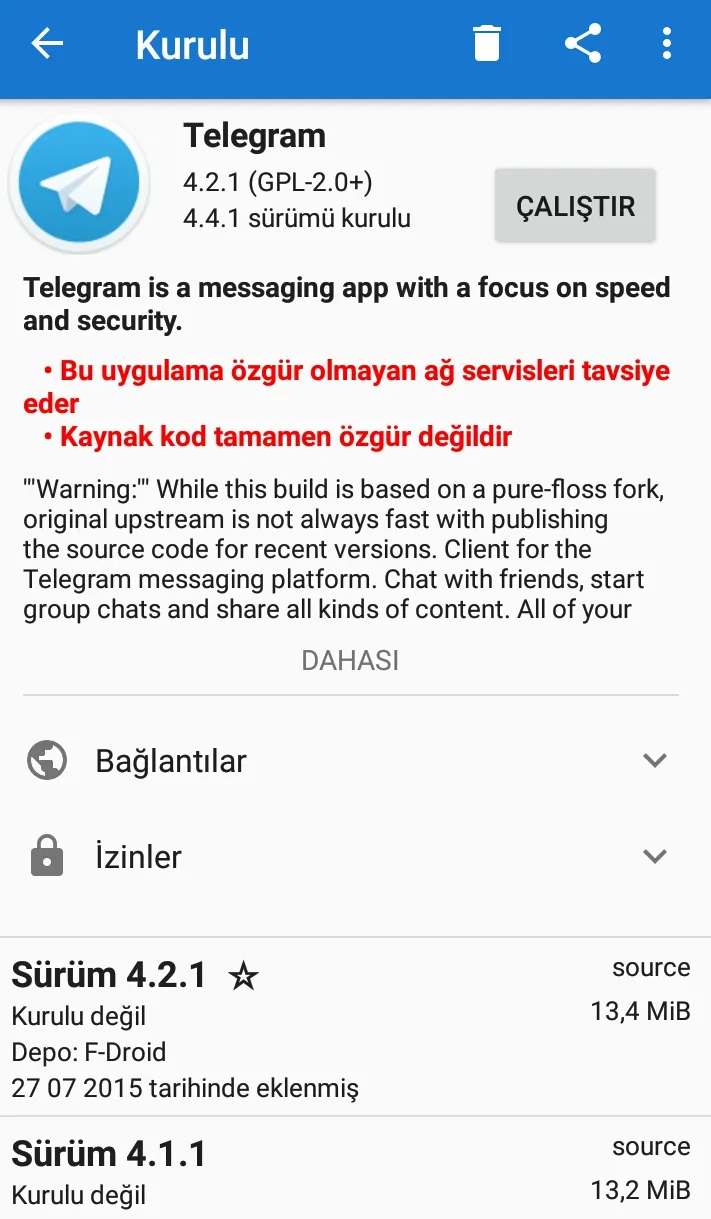Viewport: 711px width, 1219px height.
Task: Go back using the arrow icon
Action: pos(47,44)
